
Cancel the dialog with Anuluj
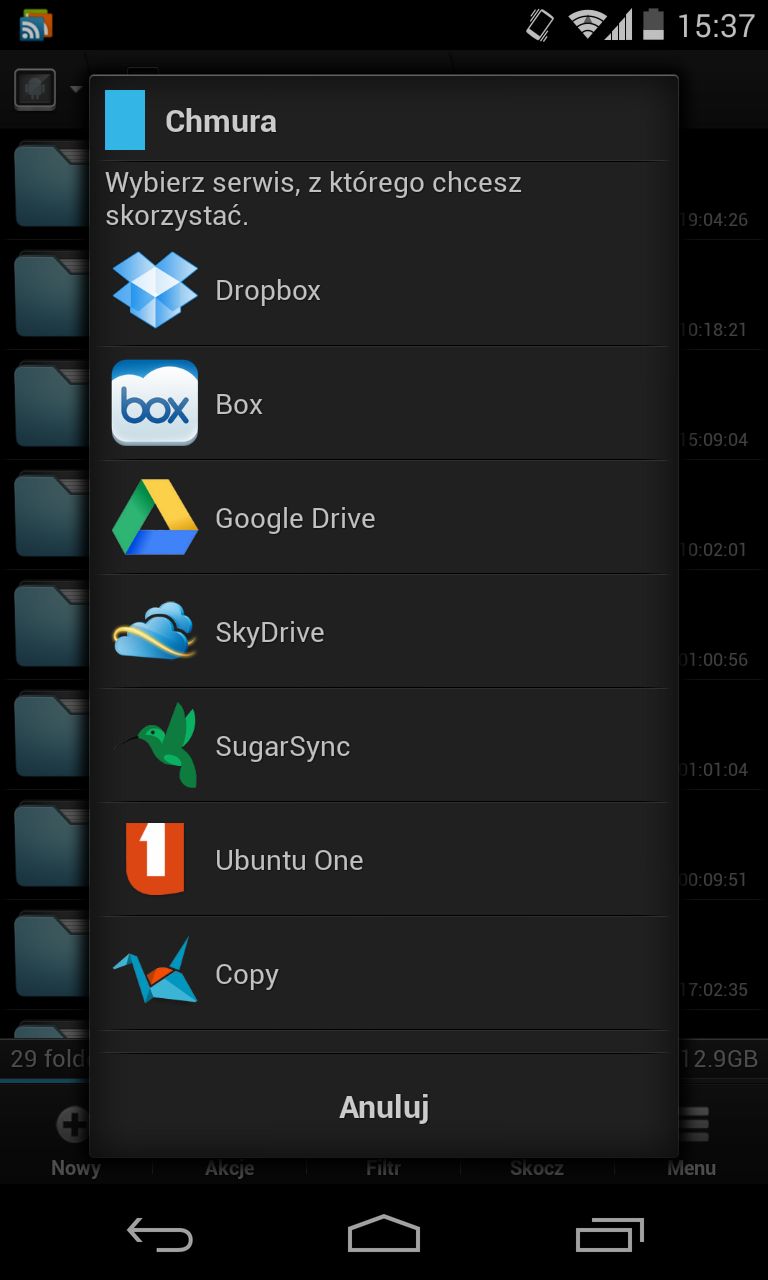click(x=384, y=1107)
